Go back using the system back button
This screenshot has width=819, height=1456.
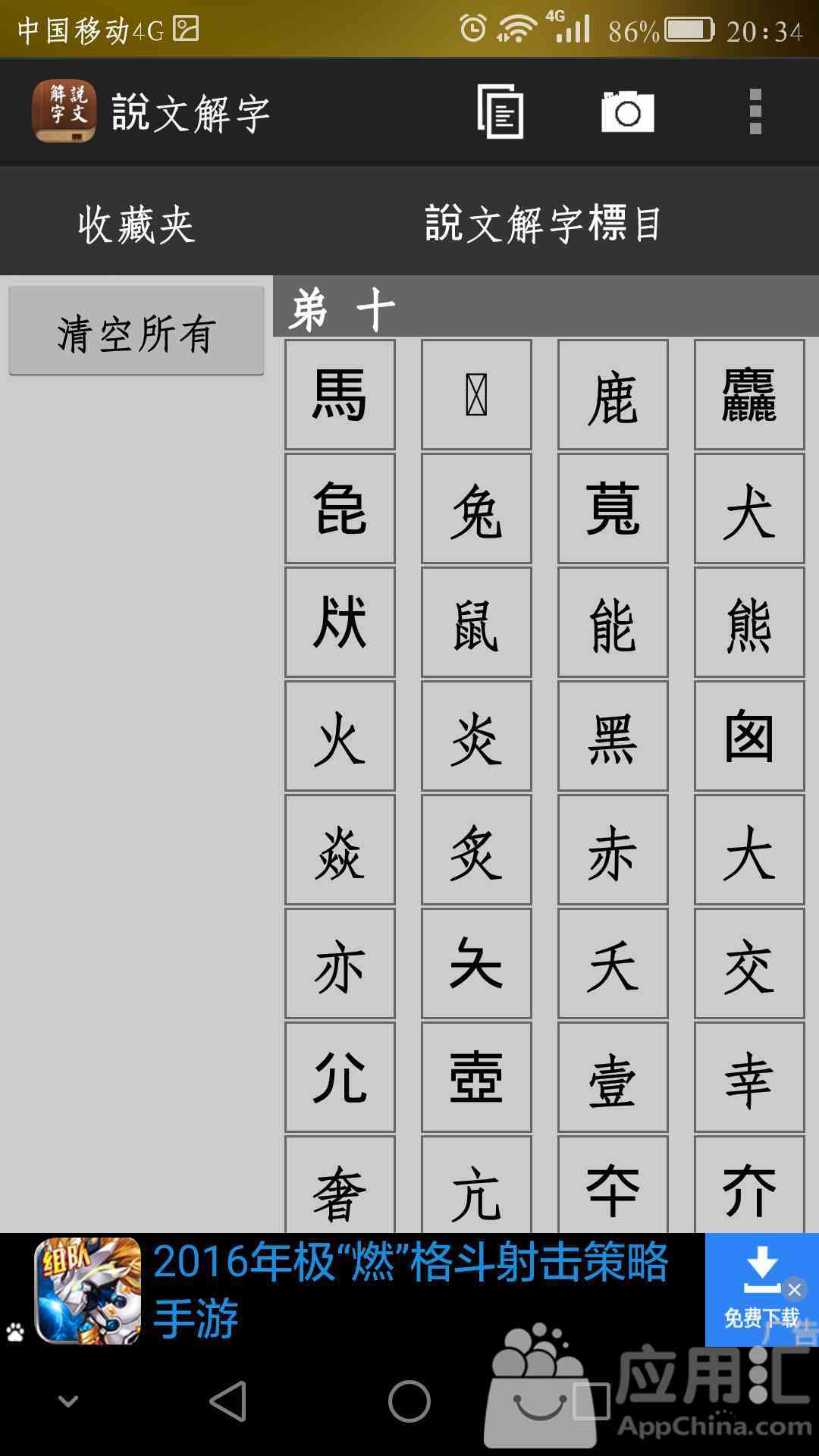tap(227, 1401)
